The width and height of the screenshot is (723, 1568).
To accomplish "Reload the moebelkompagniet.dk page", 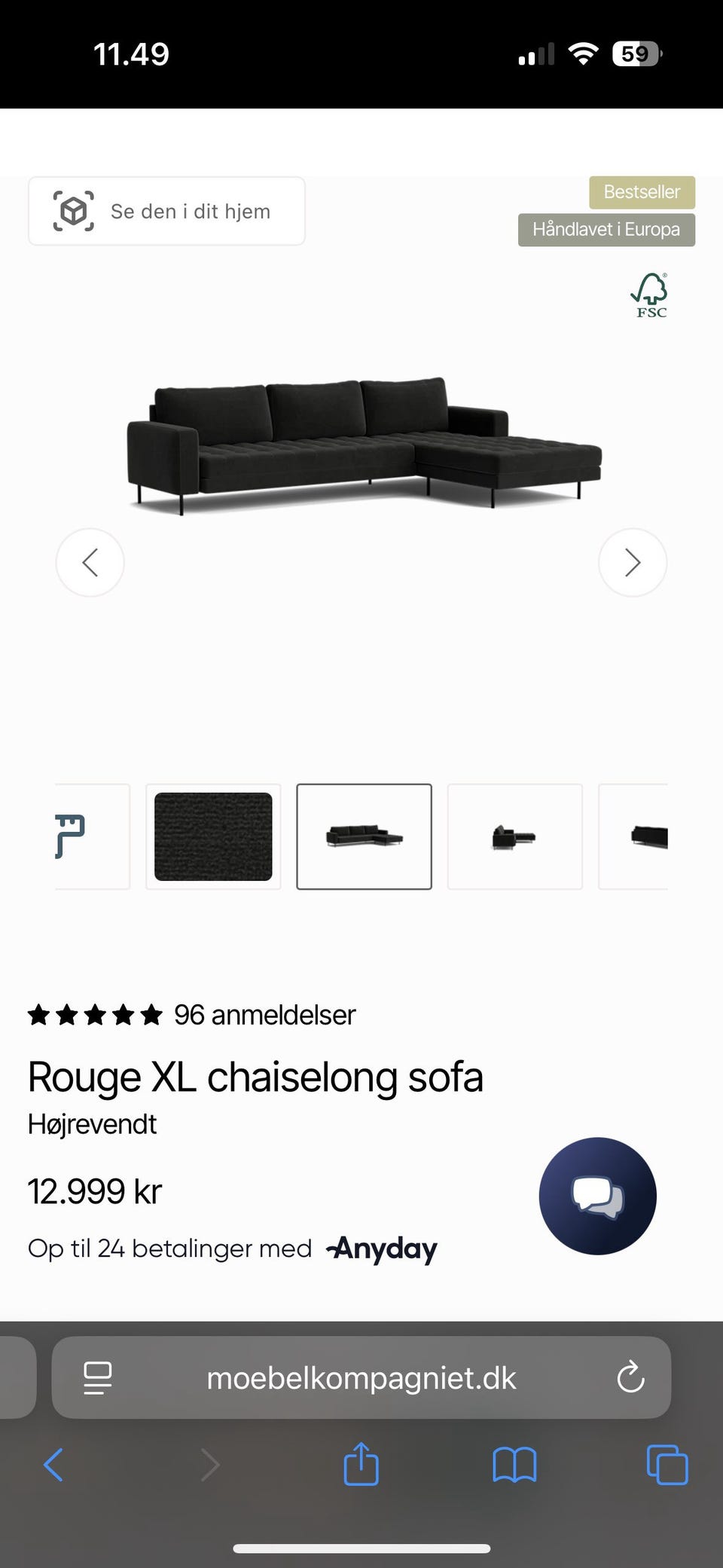I will (x=630, y=1378).
